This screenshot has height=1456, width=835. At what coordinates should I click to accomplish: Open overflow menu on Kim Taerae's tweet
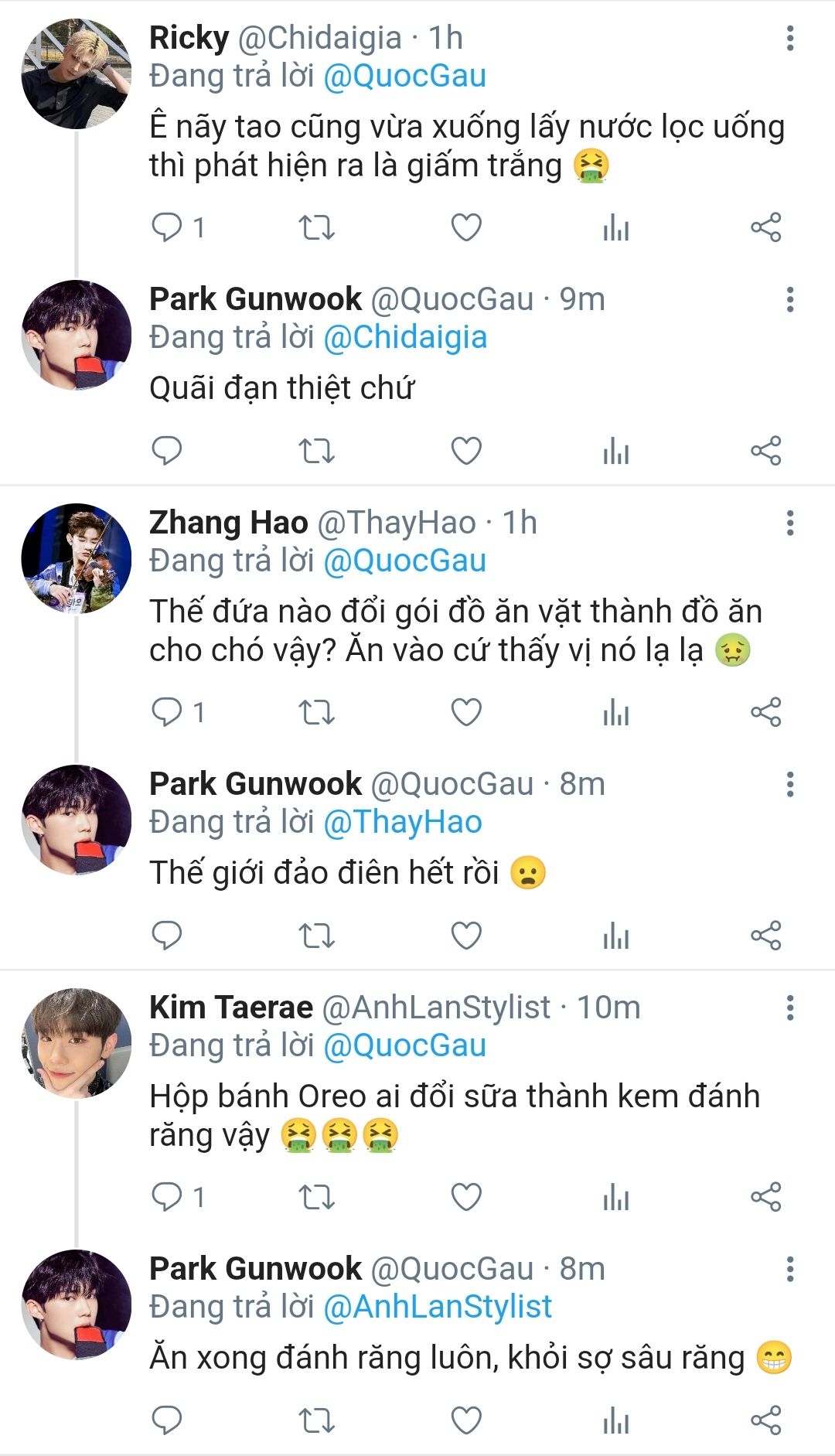coord(789,1008)
